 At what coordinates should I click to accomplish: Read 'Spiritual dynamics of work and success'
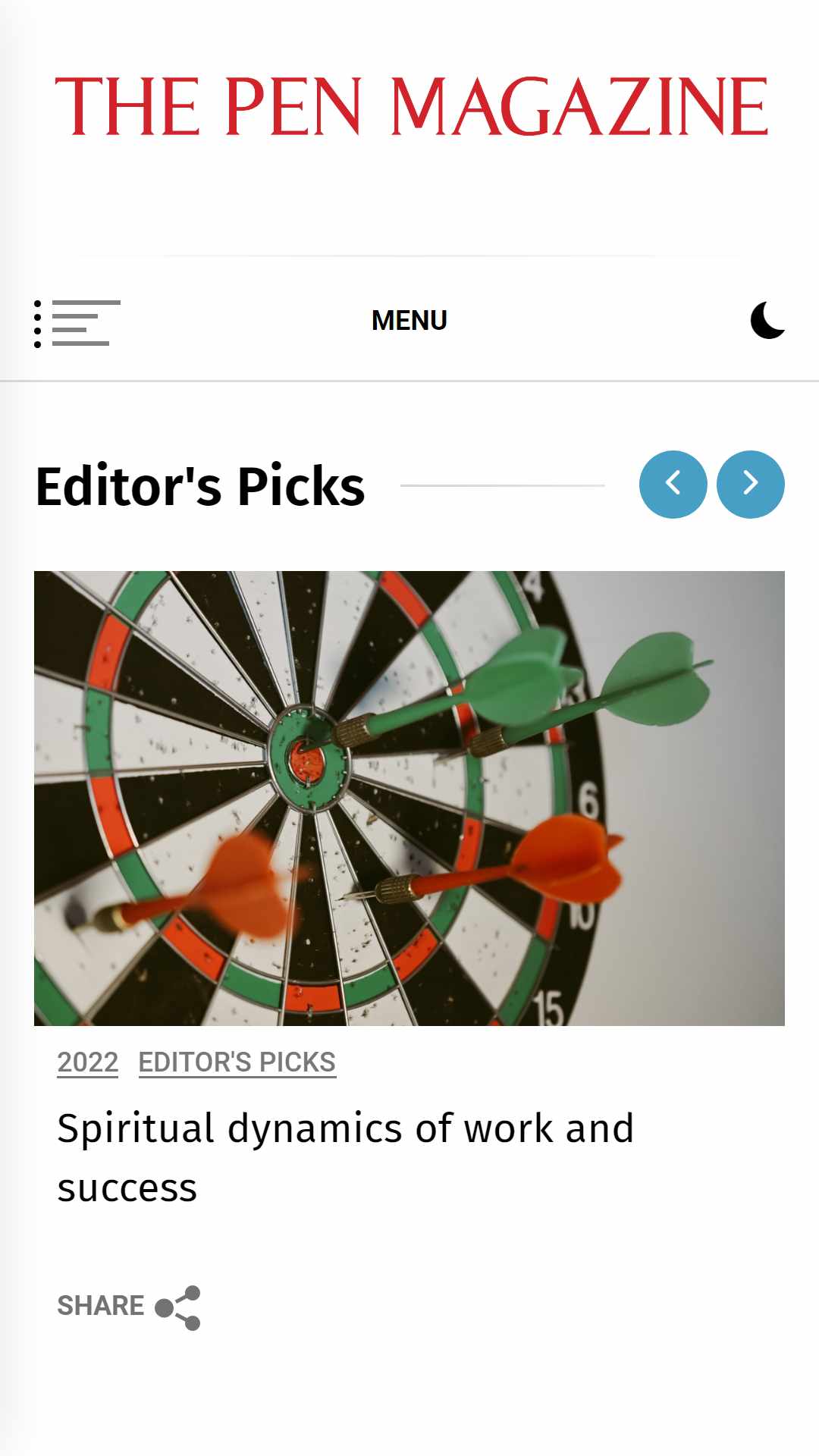345,1157
